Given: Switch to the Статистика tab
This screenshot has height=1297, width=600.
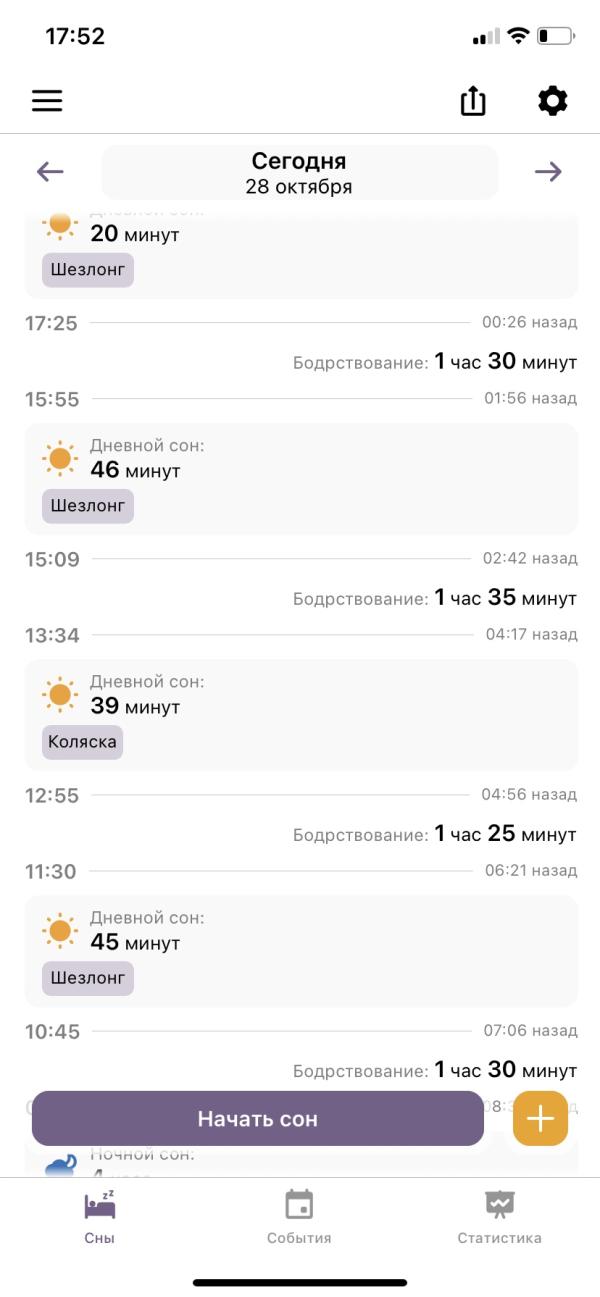Looking at the screenshot, I should click(499, 1217).
